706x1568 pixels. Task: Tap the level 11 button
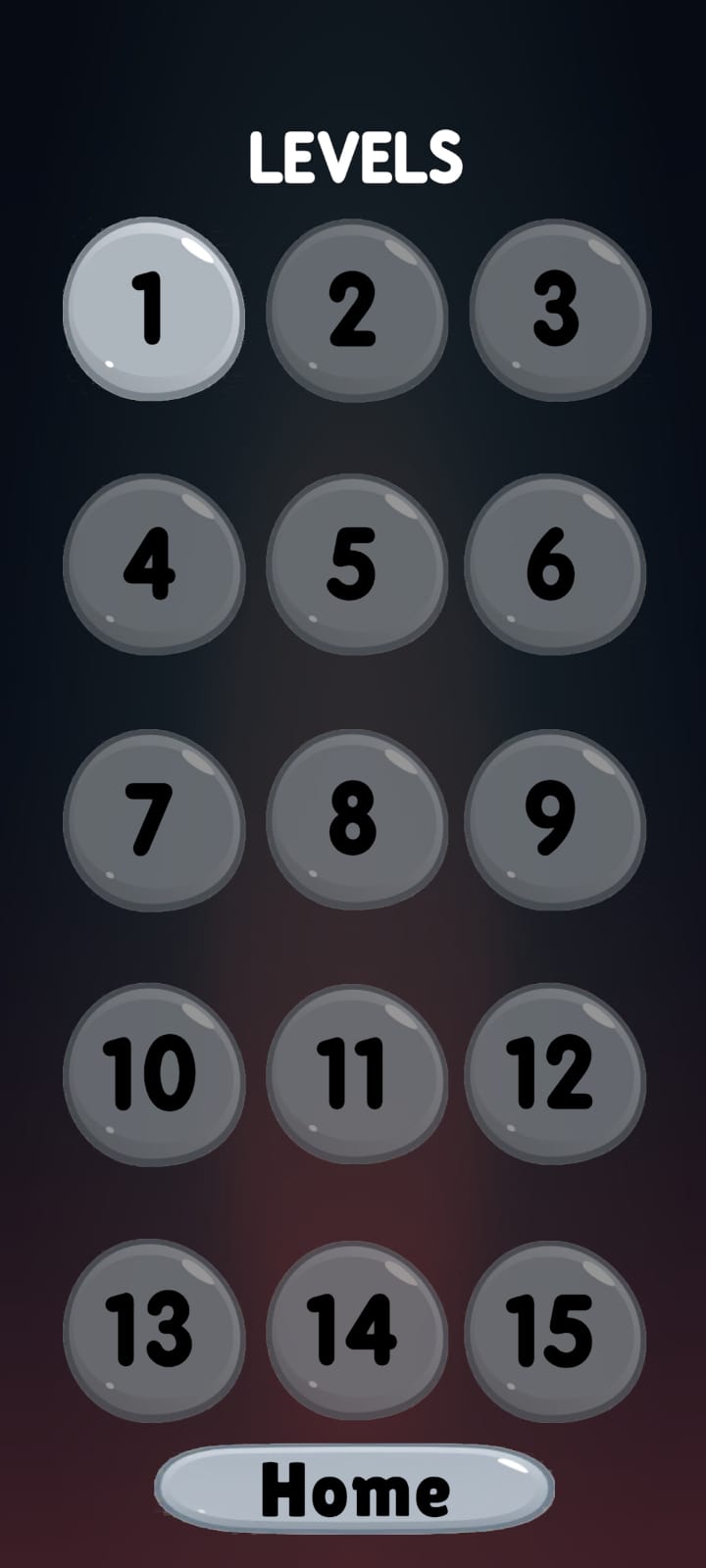click(356, 1074)
